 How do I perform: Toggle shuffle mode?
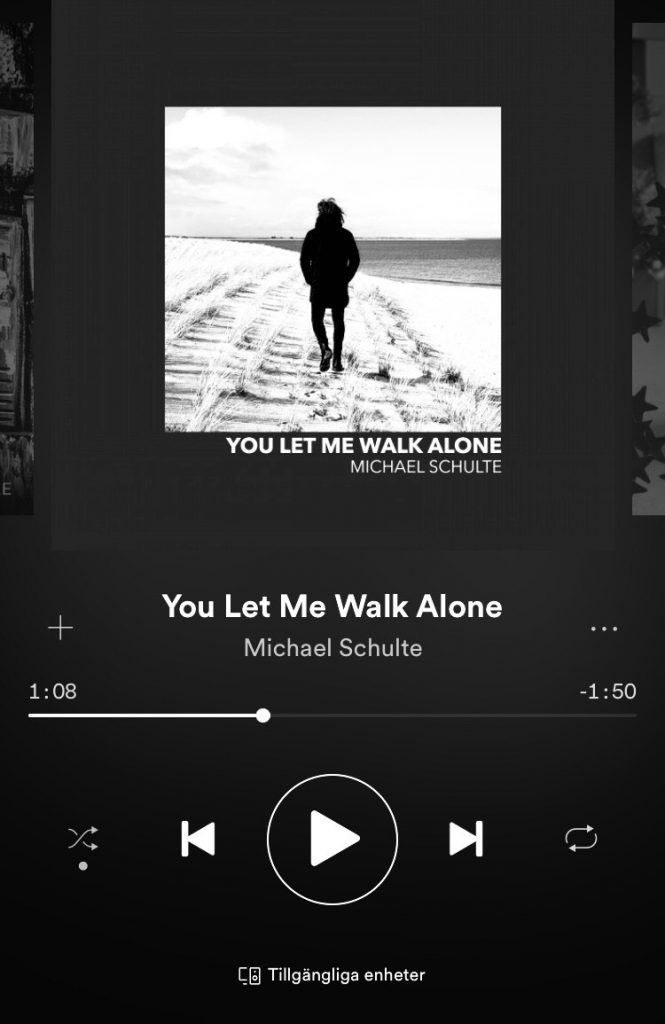[x=83, y=838]
